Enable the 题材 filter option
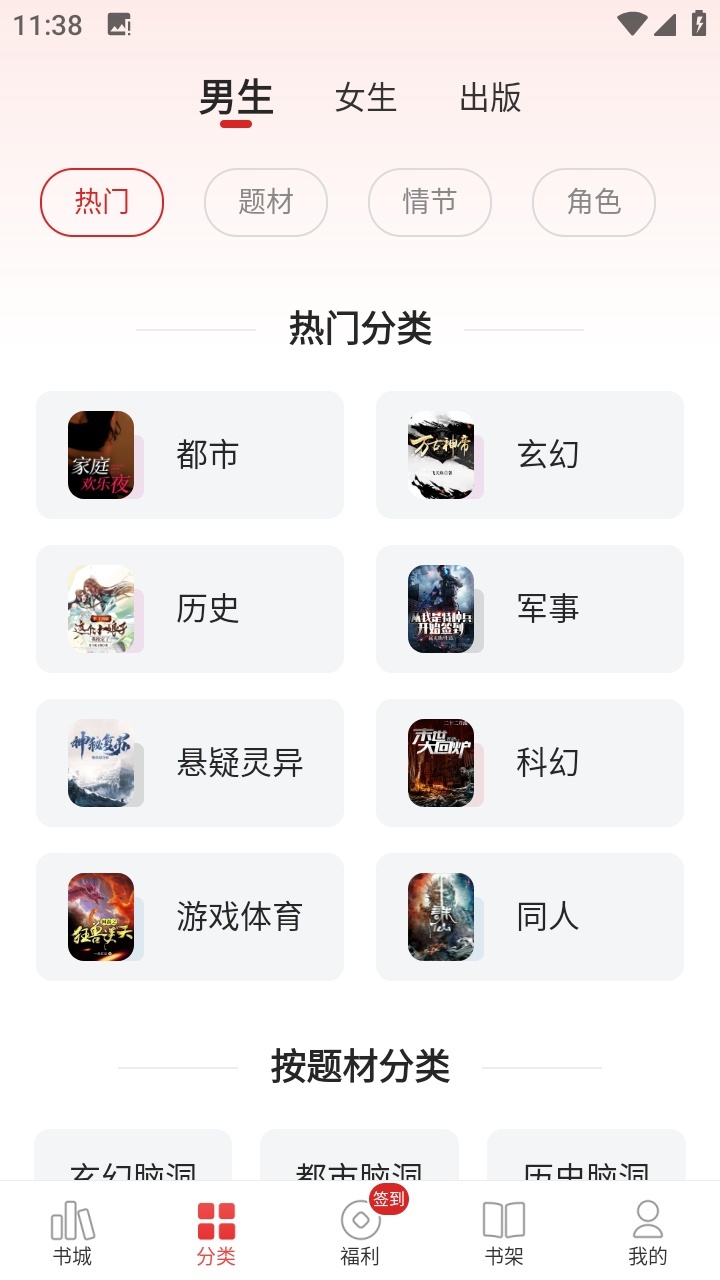 265,202
